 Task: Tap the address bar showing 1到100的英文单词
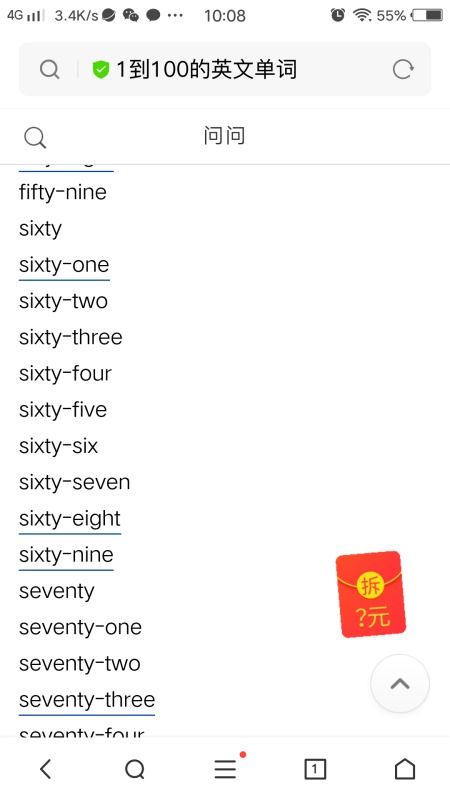coord(224,69)
